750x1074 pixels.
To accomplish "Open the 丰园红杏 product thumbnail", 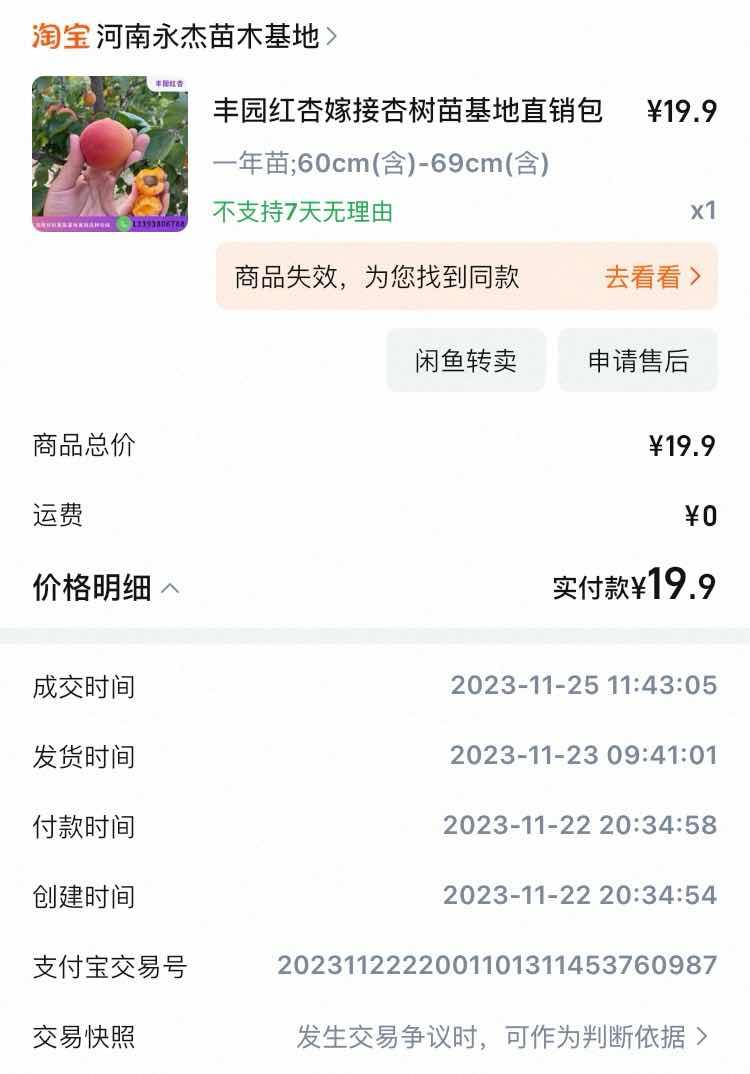I will point(110,154).
